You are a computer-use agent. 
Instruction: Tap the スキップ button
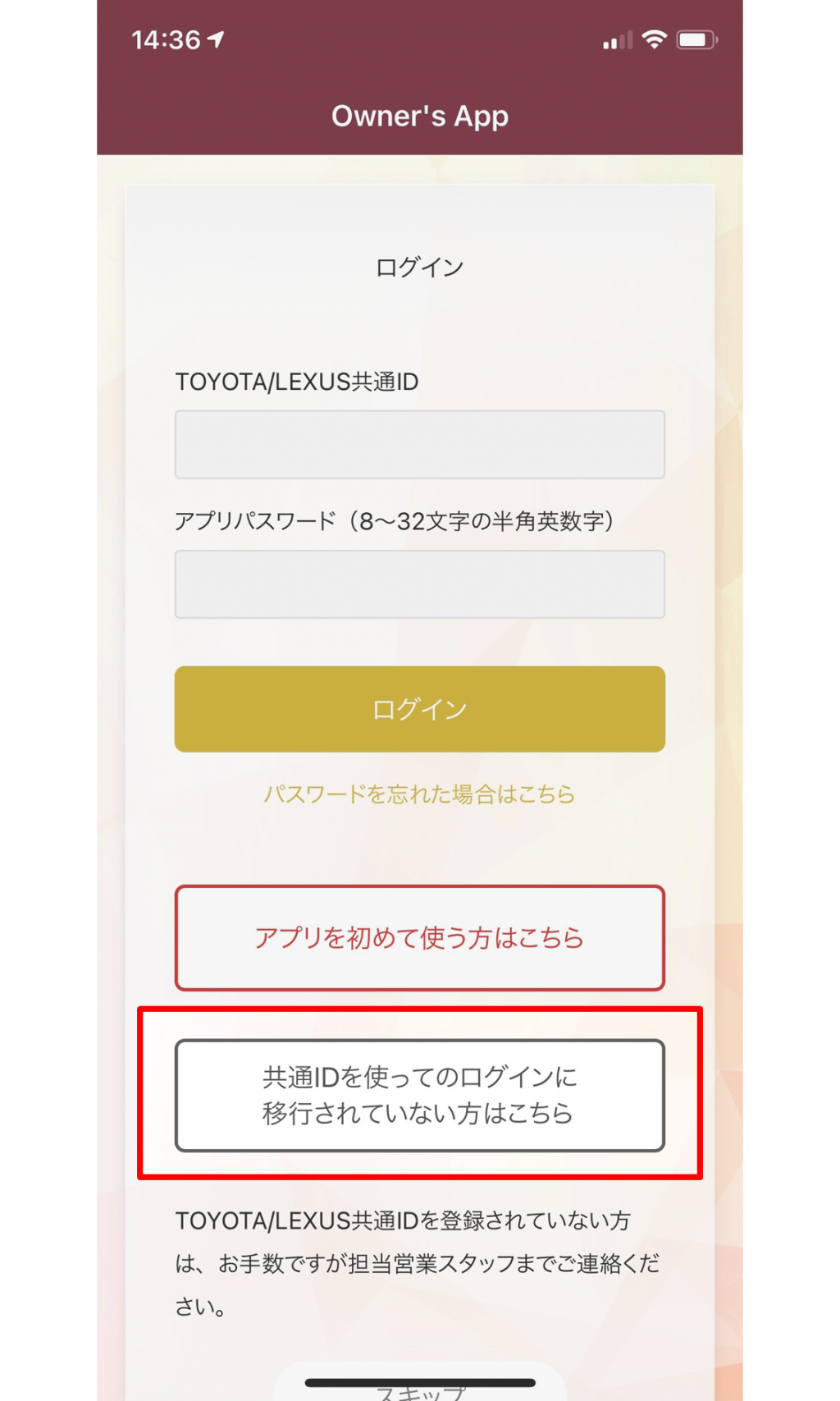419,1389
